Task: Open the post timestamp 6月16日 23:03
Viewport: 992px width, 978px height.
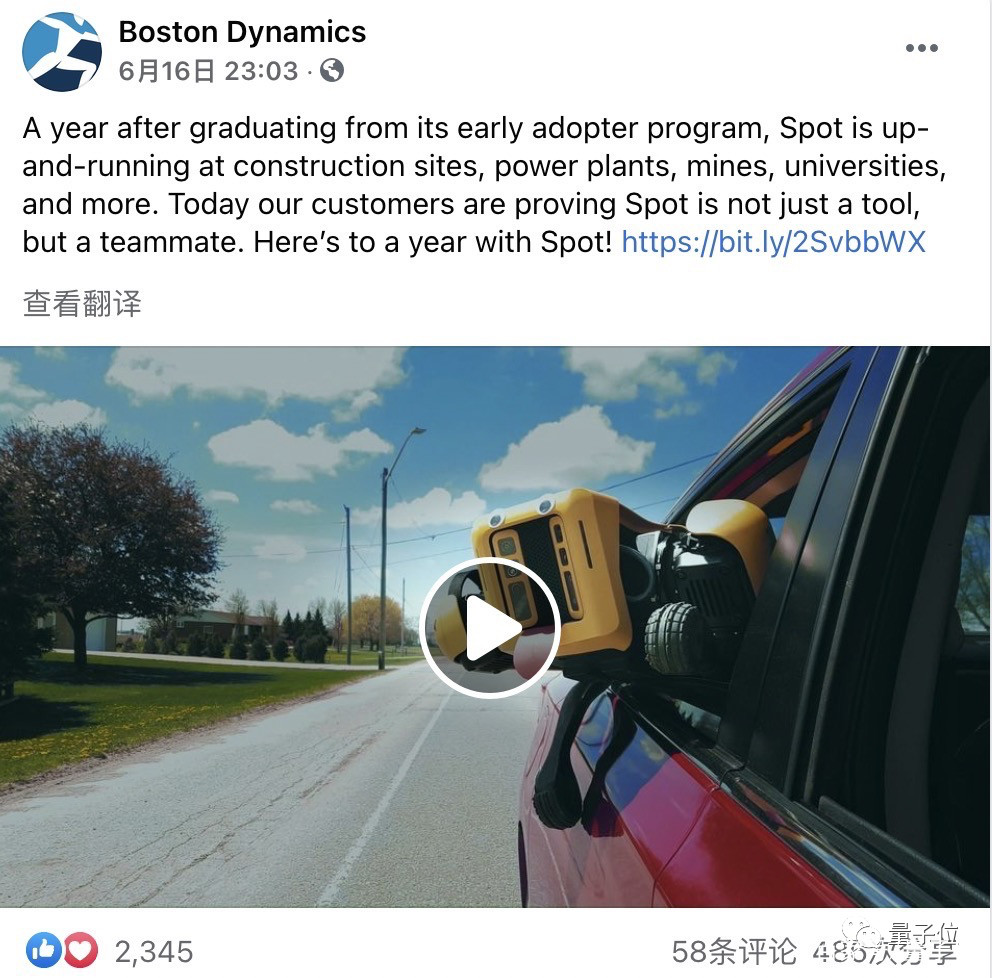Action: (208, 71)
